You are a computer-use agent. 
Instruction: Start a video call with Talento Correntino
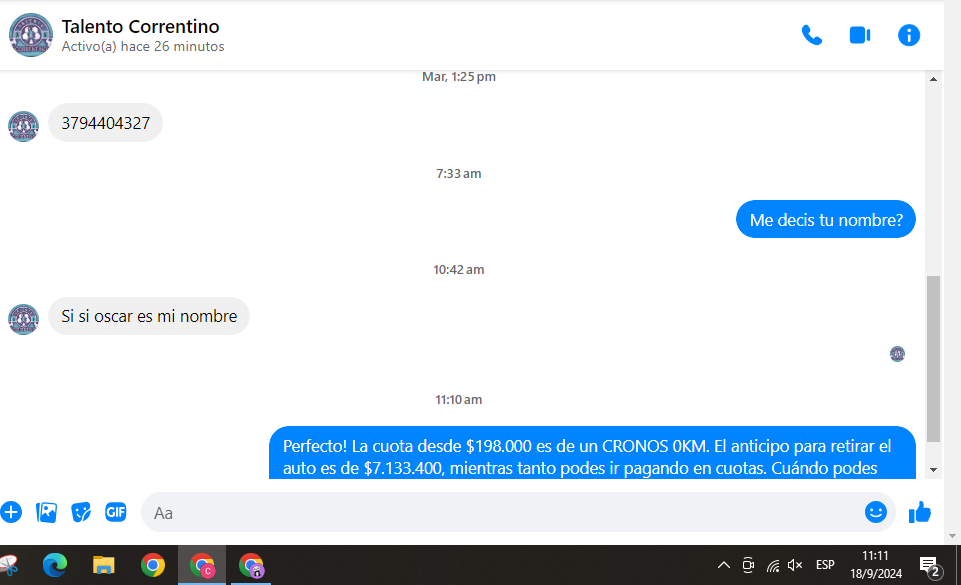pyautogui.click(x=859, y=35)
